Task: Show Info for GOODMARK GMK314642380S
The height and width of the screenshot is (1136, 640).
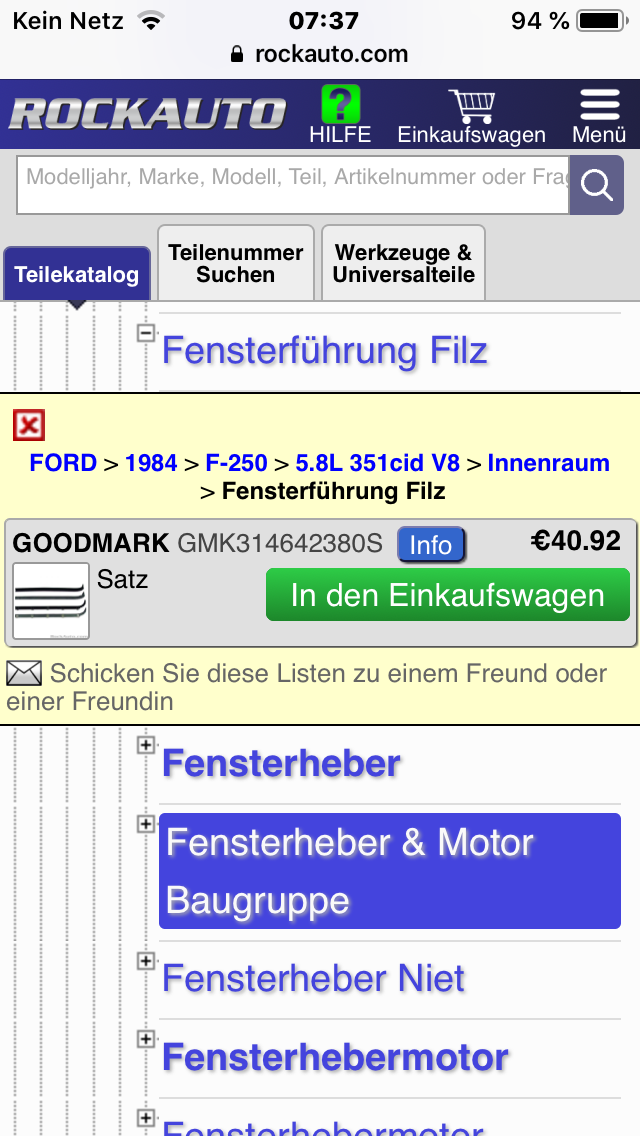Action: [x=431, y=545]
